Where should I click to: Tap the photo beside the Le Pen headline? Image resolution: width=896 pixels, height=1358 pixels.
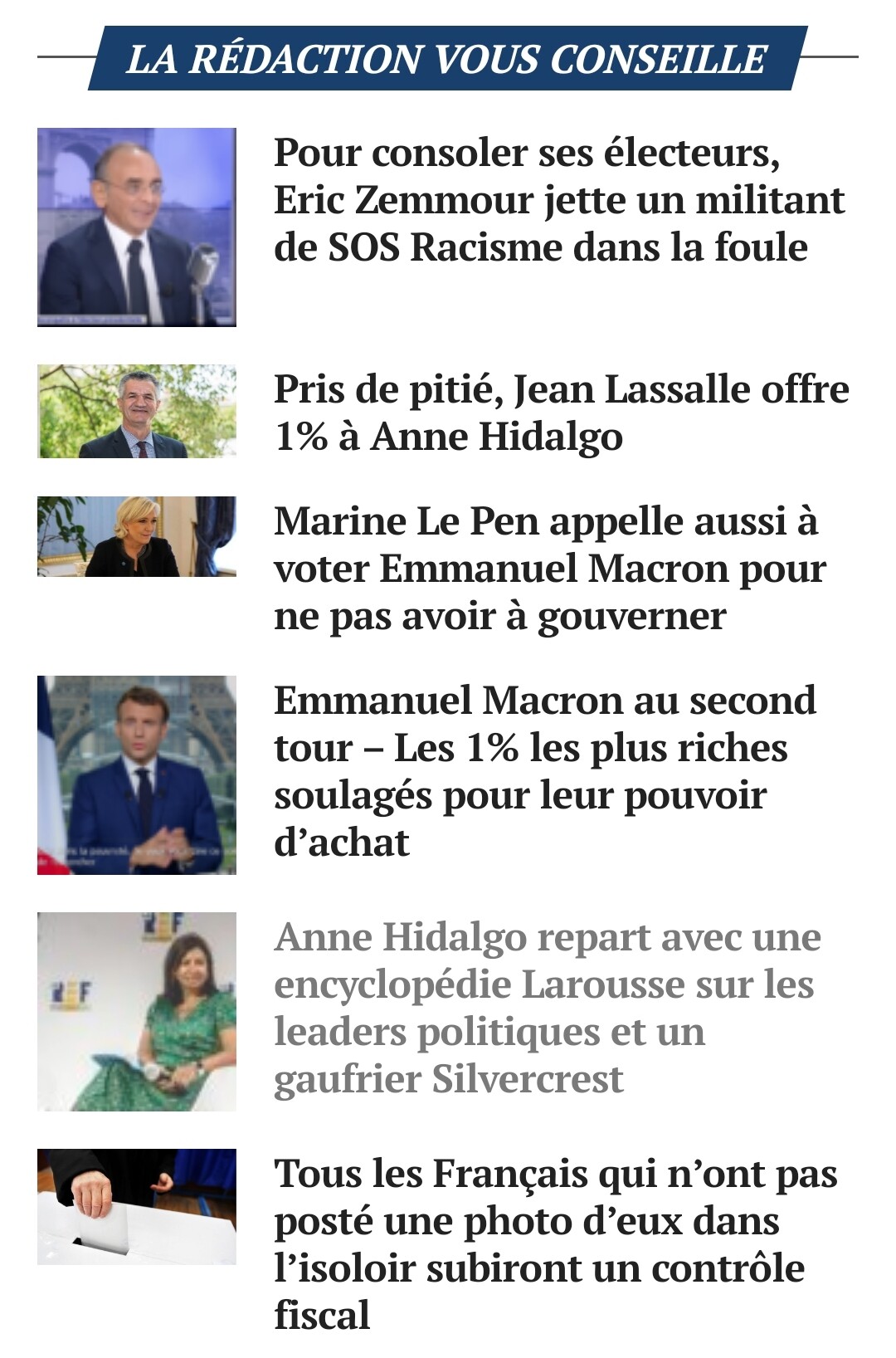[137, 536]
